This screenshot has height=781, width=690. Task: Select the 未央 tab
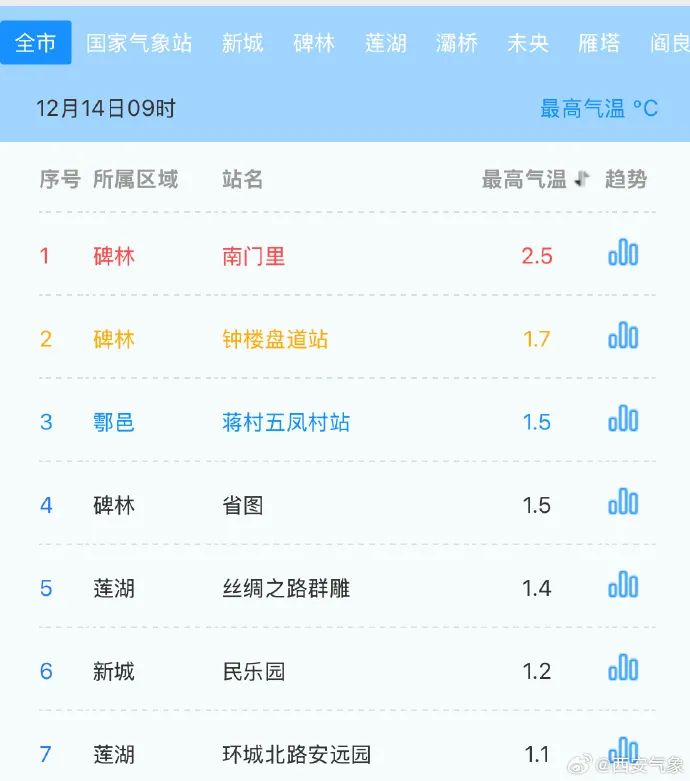coord(528,43)
